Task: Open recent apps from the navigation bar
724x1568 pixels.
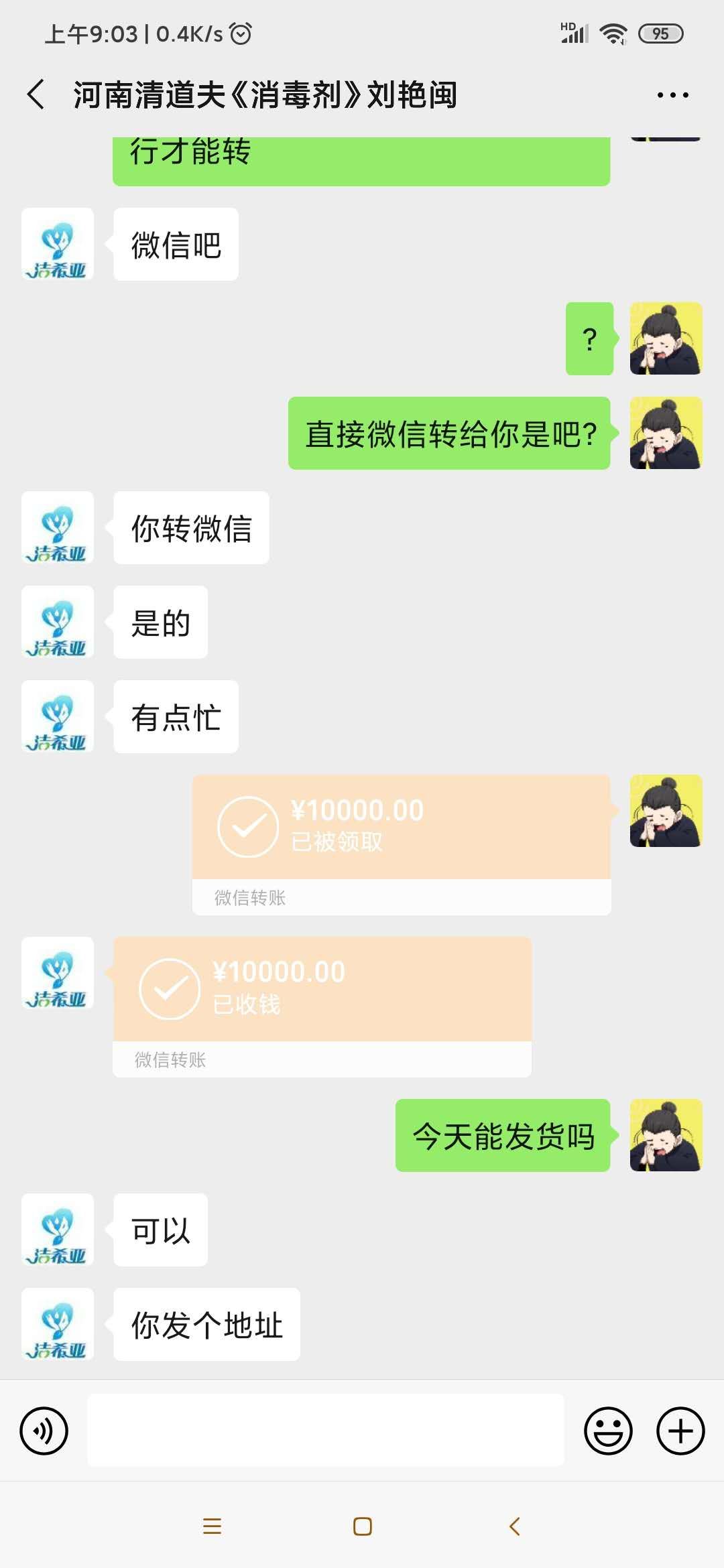Action: coord(212,1526)
